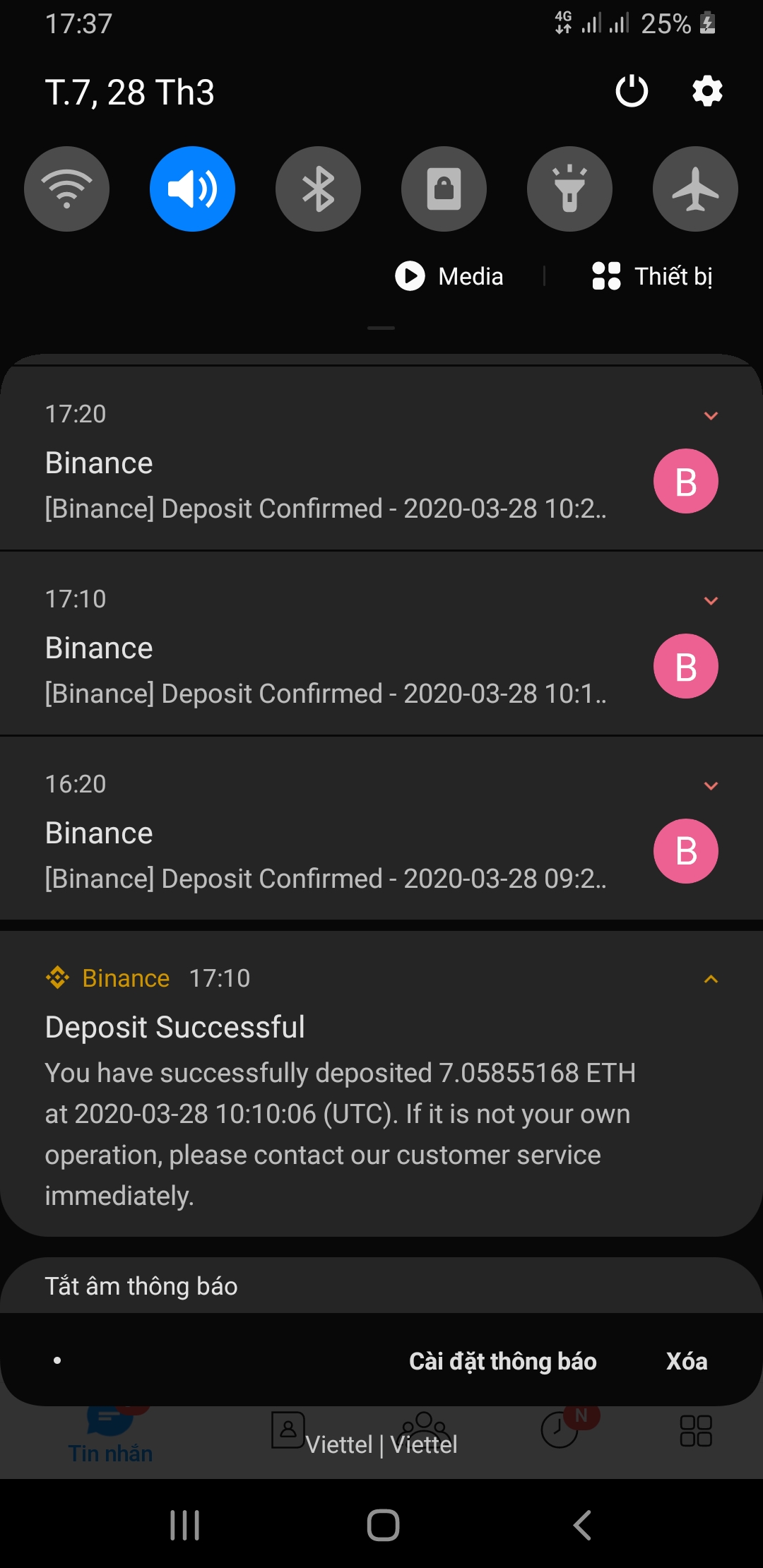The width and height of the screenshot is (763, 1568).
Task: Collapse the Deposit Successful notification
Action: (711, 979)
